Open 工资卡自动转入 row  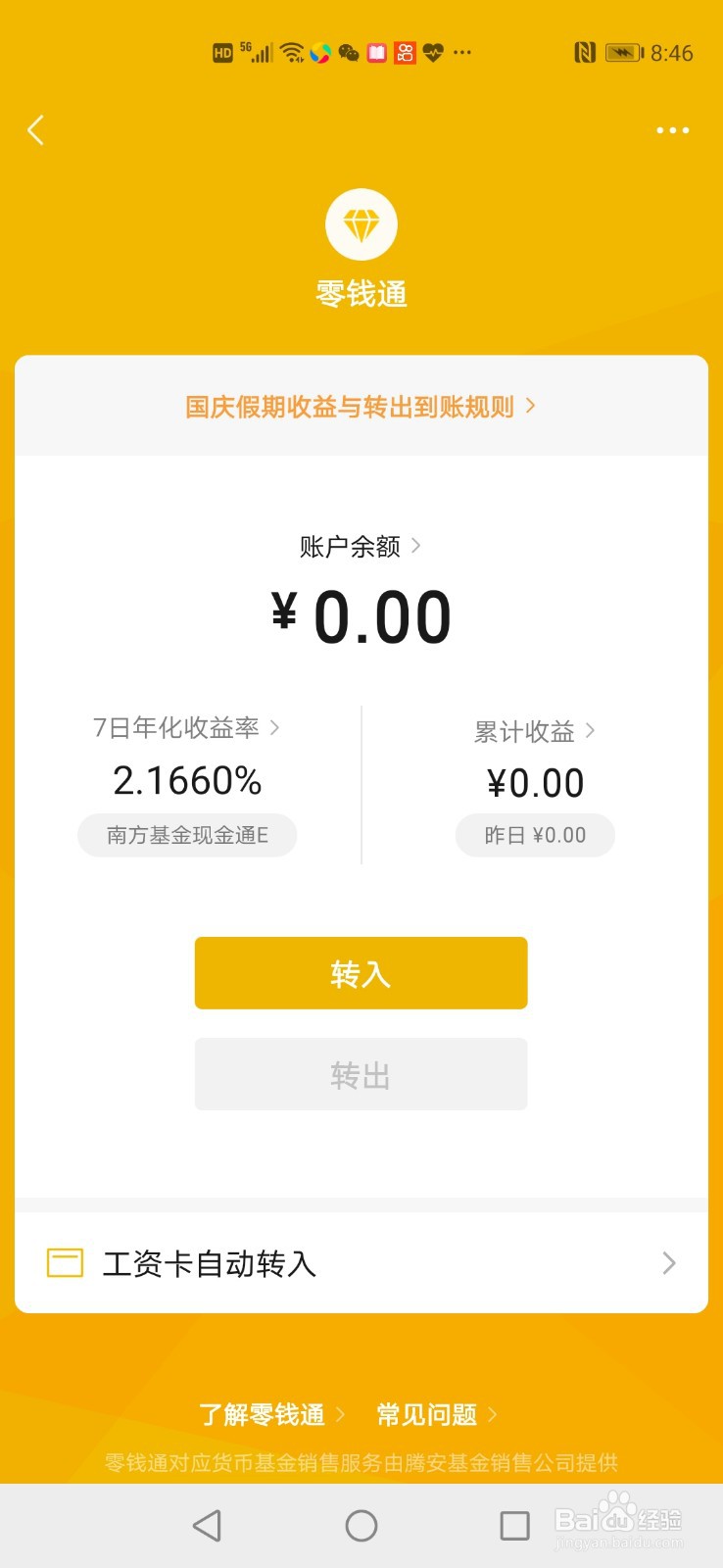pyautogui.click(x=361, y=1263)
